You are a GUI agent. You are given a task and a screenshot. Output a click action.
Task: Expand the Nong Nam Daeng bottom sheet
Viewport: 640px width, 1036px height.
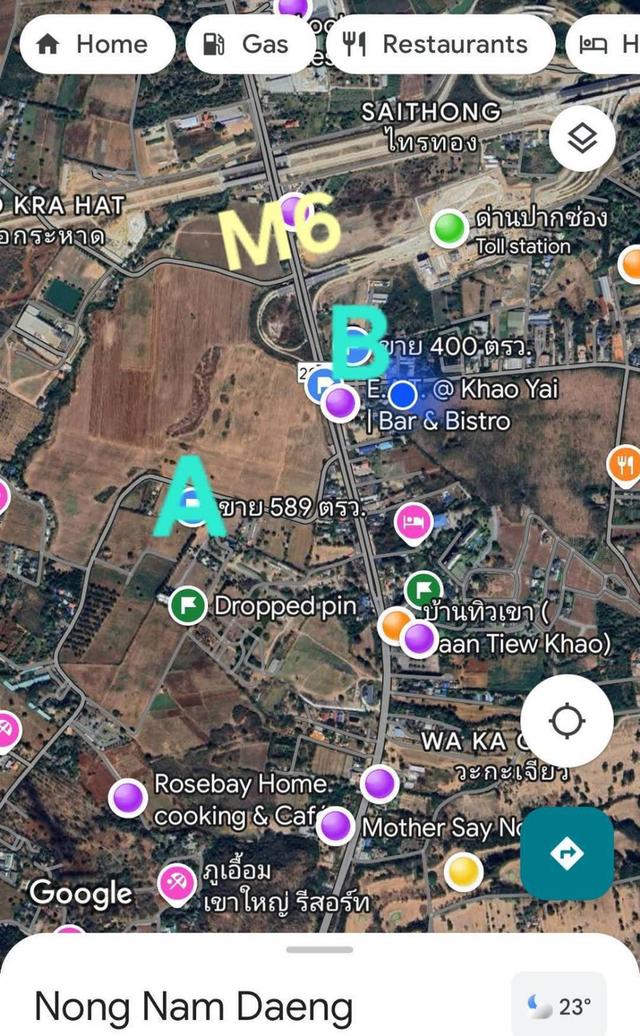320,949
